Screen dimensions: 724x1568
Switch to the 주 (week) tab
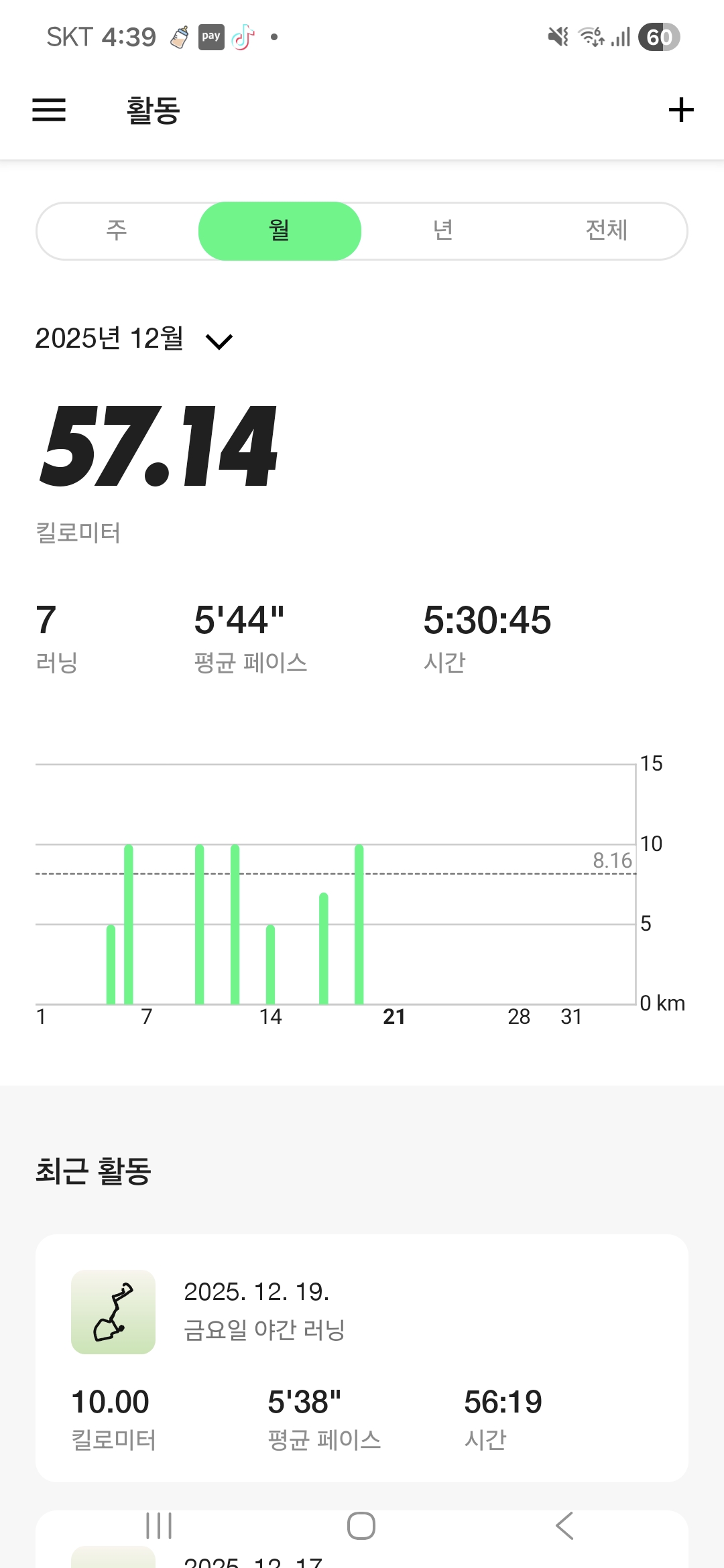tap(117, 231)
